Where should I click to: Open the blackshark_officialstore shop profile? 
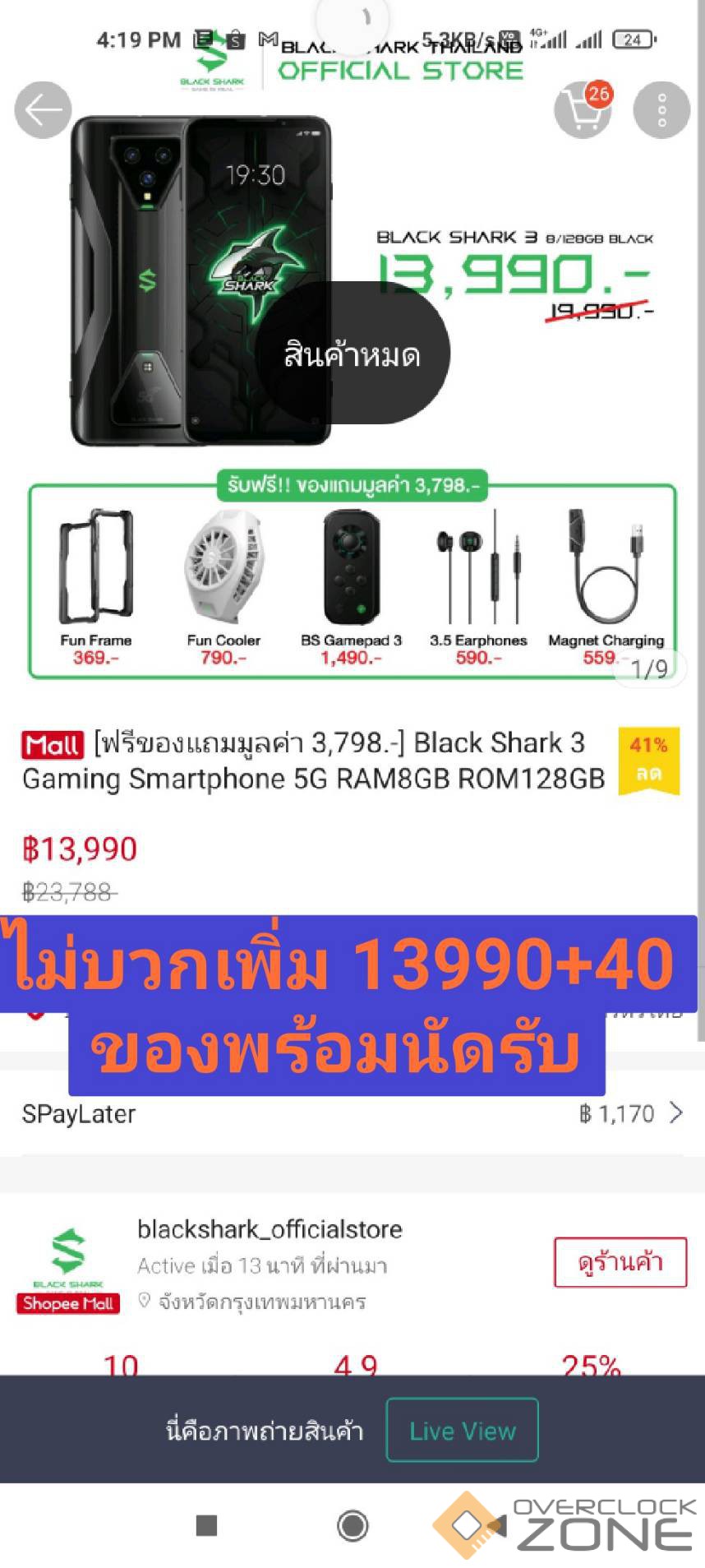(270, 1229)
